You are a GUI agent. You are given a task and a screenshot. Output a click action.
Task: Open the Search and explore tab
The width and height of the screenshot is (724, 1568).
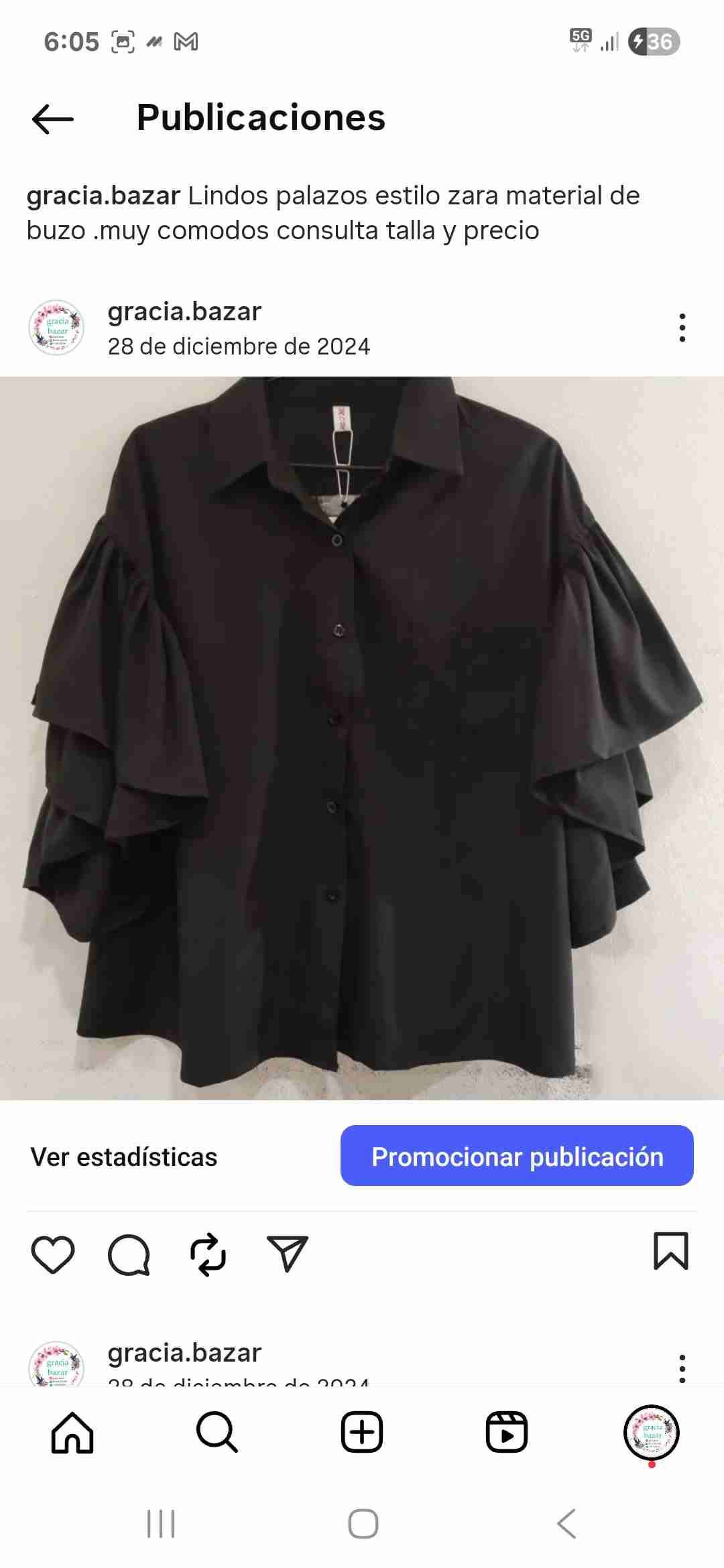click(217, 1433)
